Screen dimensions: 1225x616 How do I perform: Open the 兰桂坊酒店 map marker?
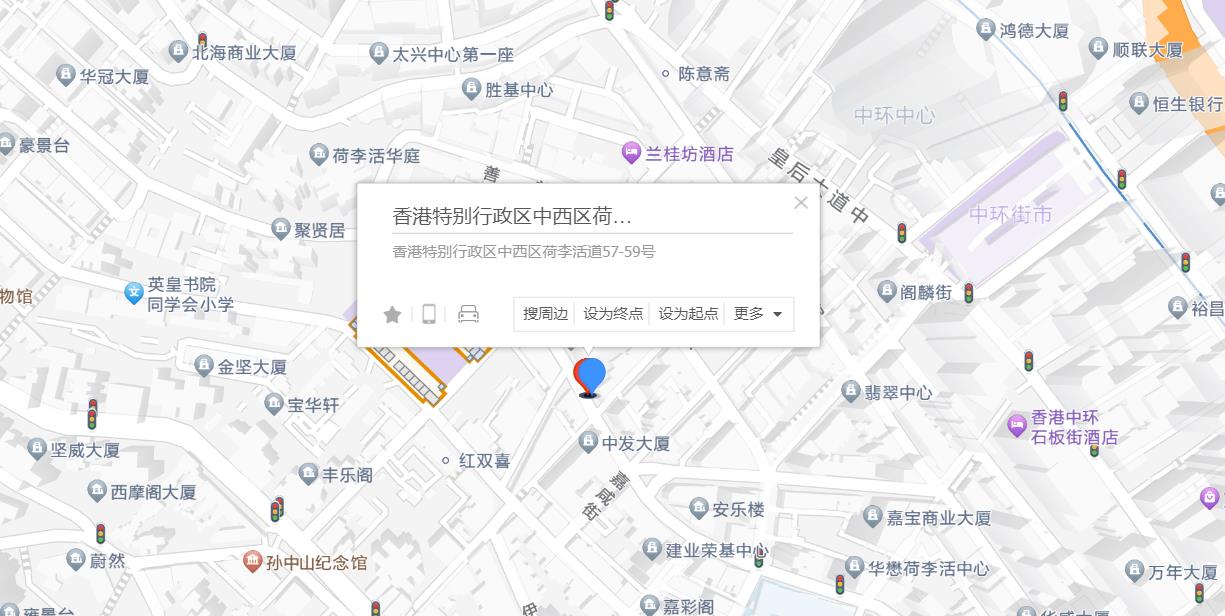(x=631, y=153)
